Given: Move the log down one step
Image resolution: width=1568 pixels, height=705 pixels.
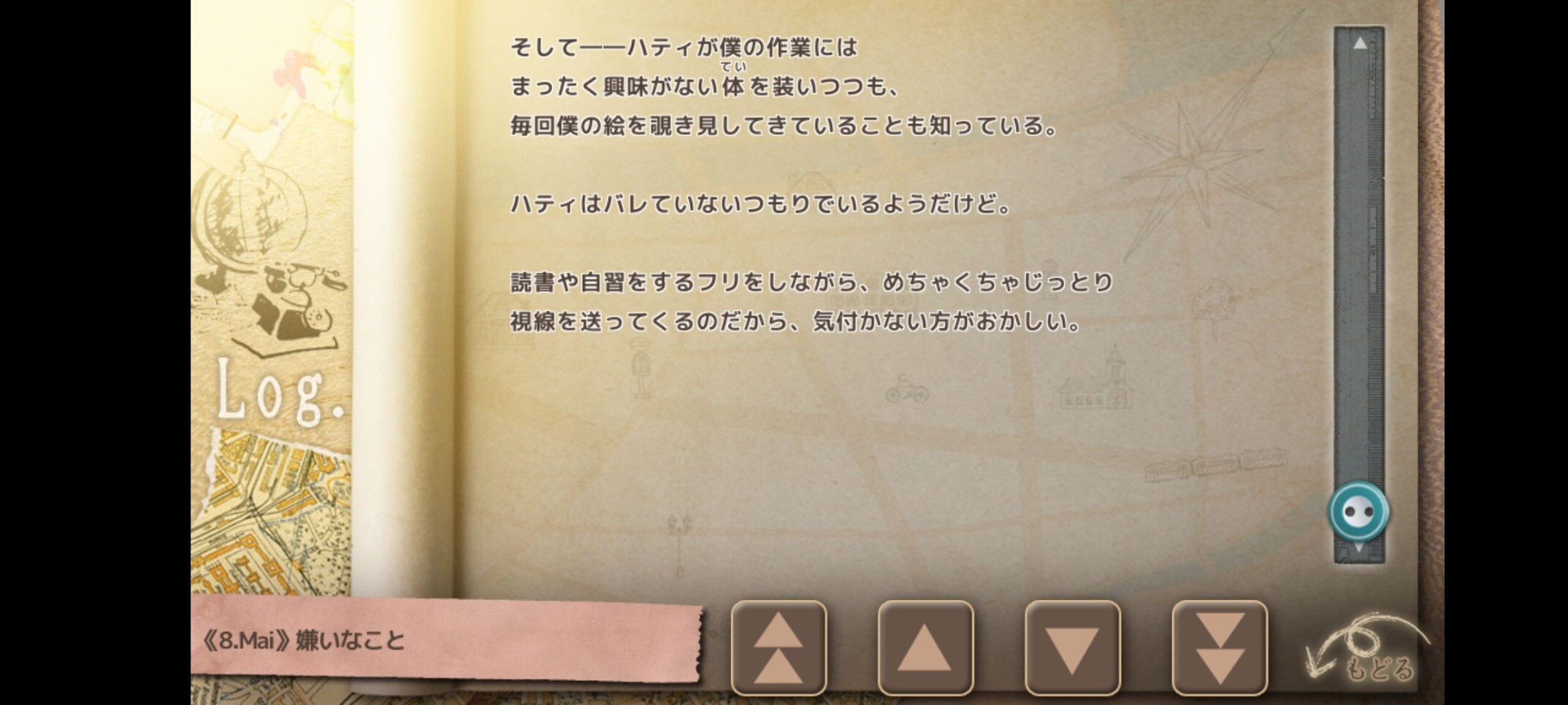Looking at the screenshot, I should (x=1073, y=647).
